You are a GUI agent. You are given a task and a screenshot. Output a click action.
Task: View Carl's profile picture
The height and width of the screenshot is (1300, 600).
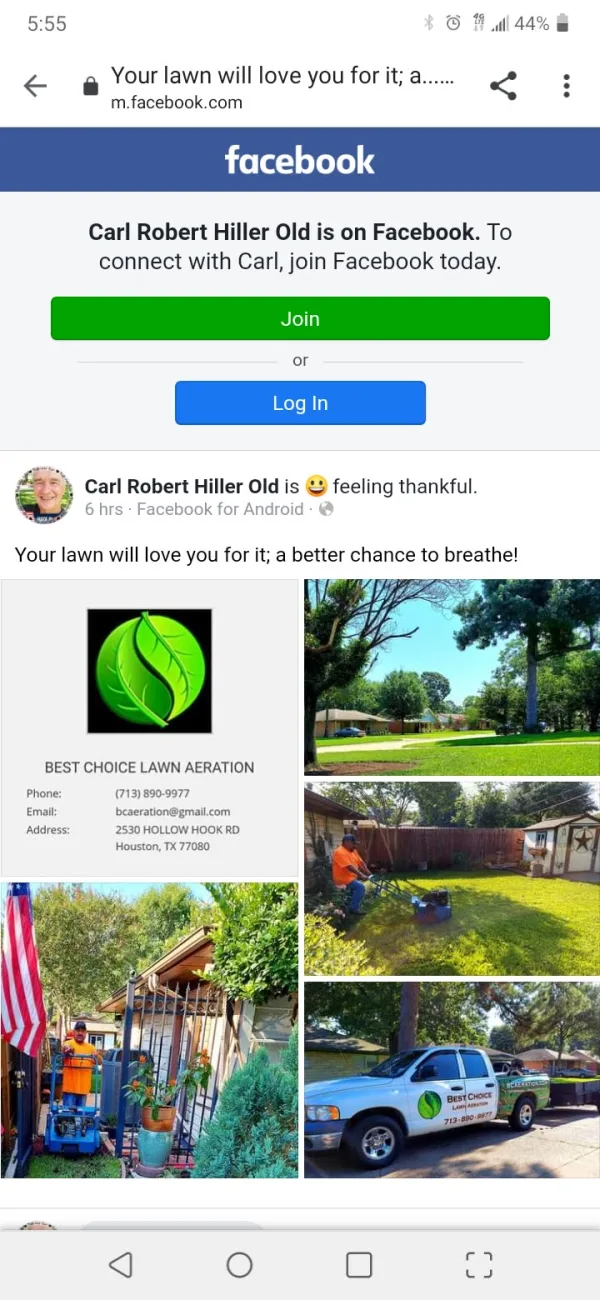pos(44,495)
